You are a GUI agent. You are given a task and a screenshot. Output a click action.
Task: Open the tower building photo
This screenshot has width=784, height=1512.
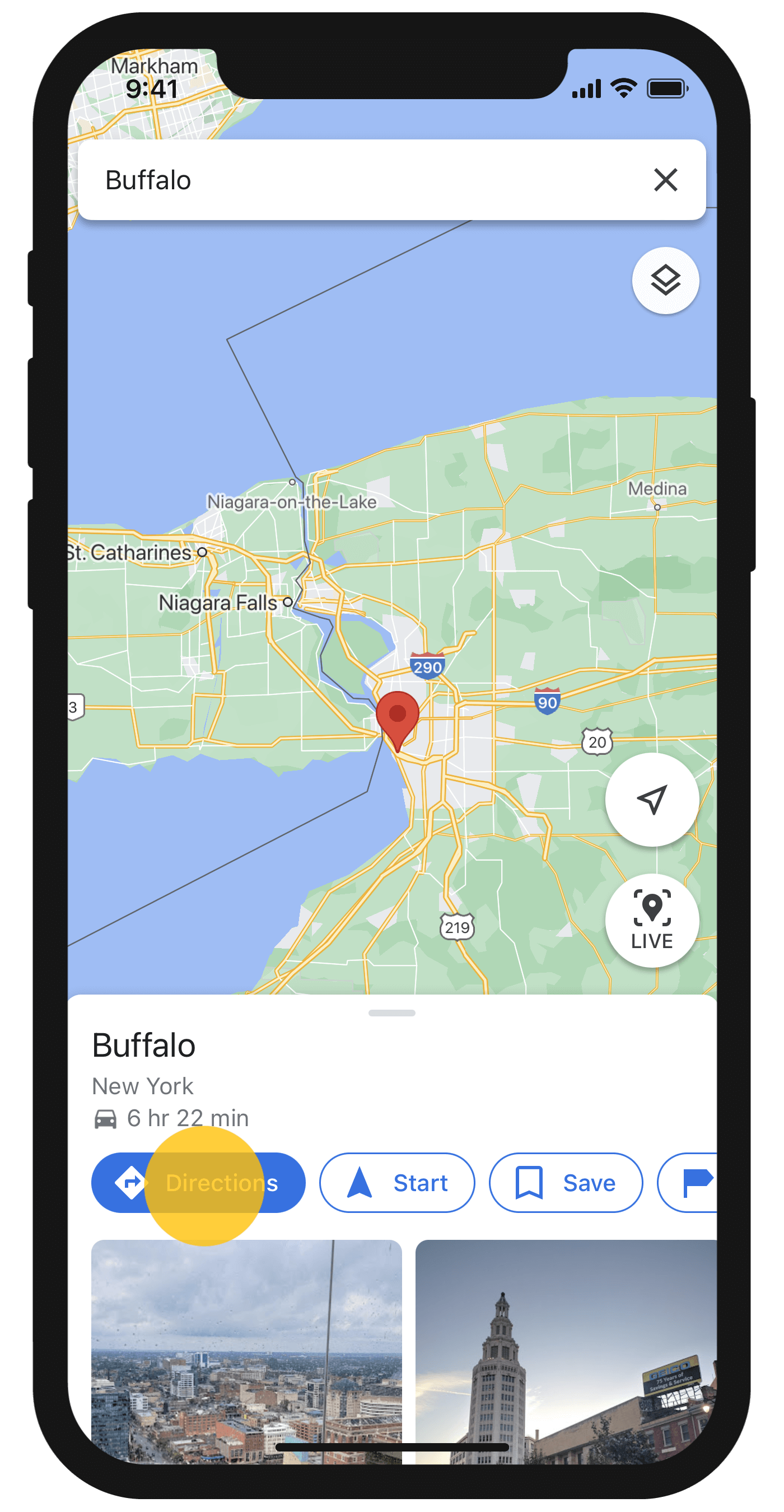tap(566, 1352)
